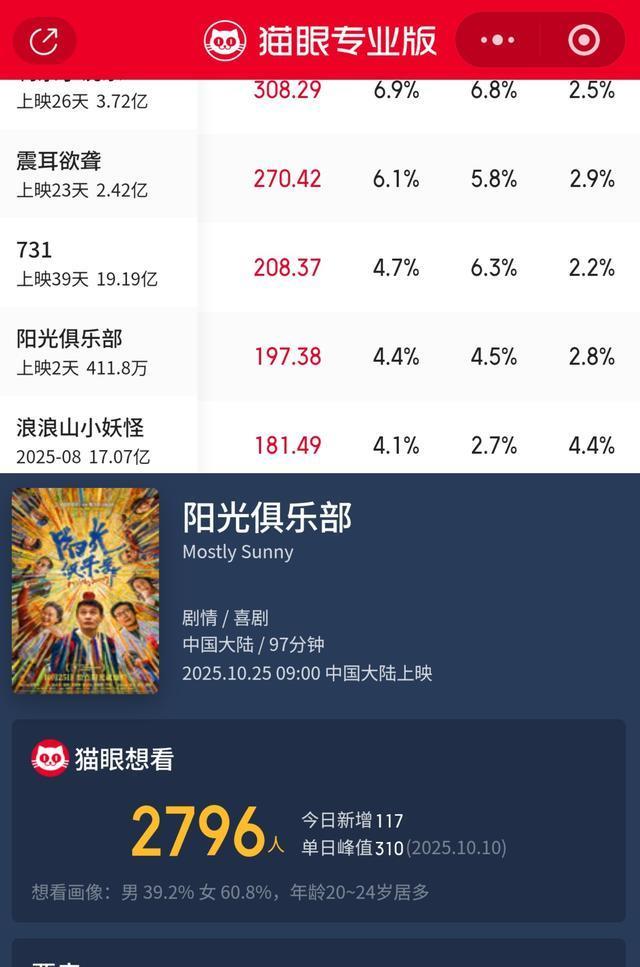Tap the share icon in the header
Viewport: 640px width, 967px height.
click(44, 41)
